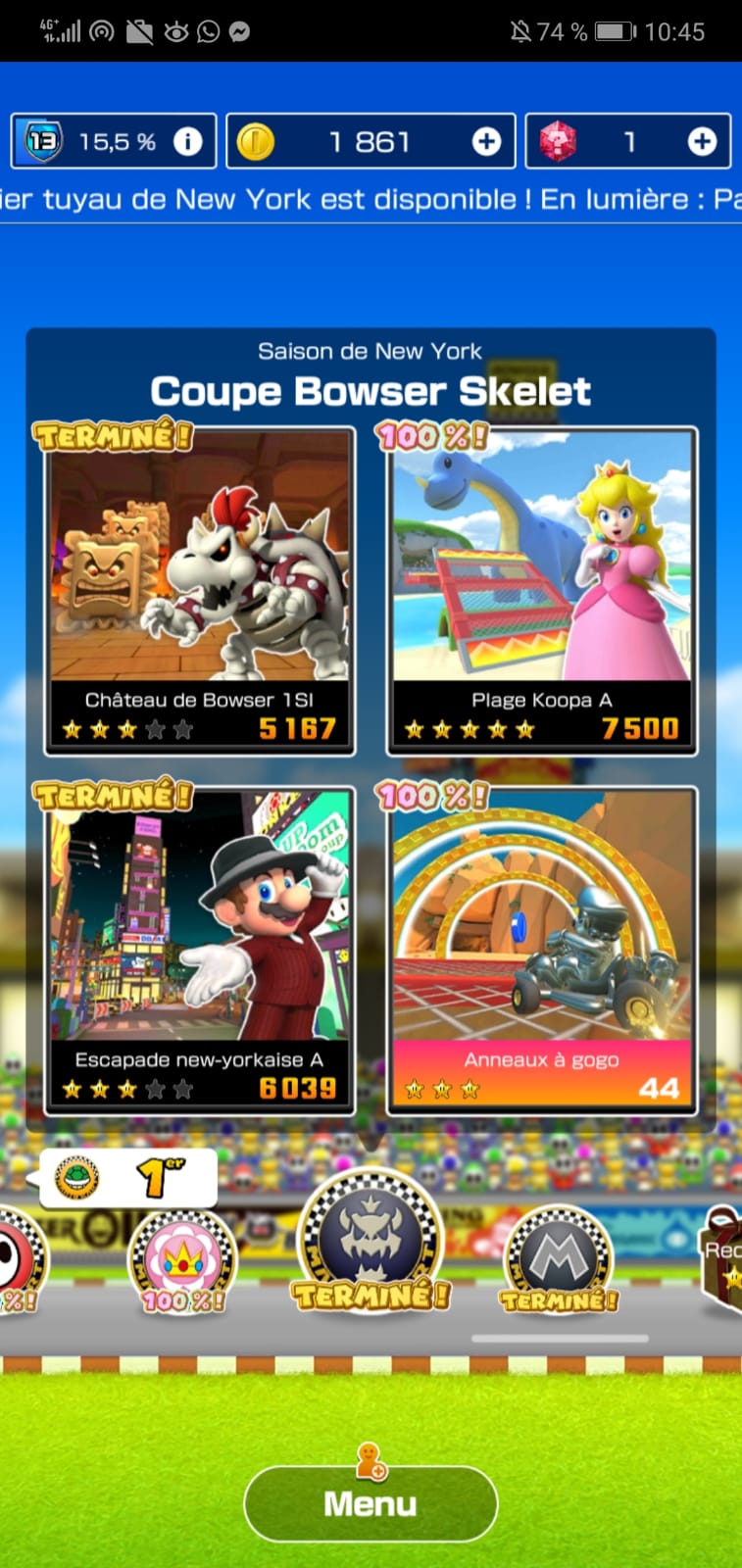The width and height of the screenshot is (742, 1568).
Task: Add more rubies with plus button
Action: 702,142
